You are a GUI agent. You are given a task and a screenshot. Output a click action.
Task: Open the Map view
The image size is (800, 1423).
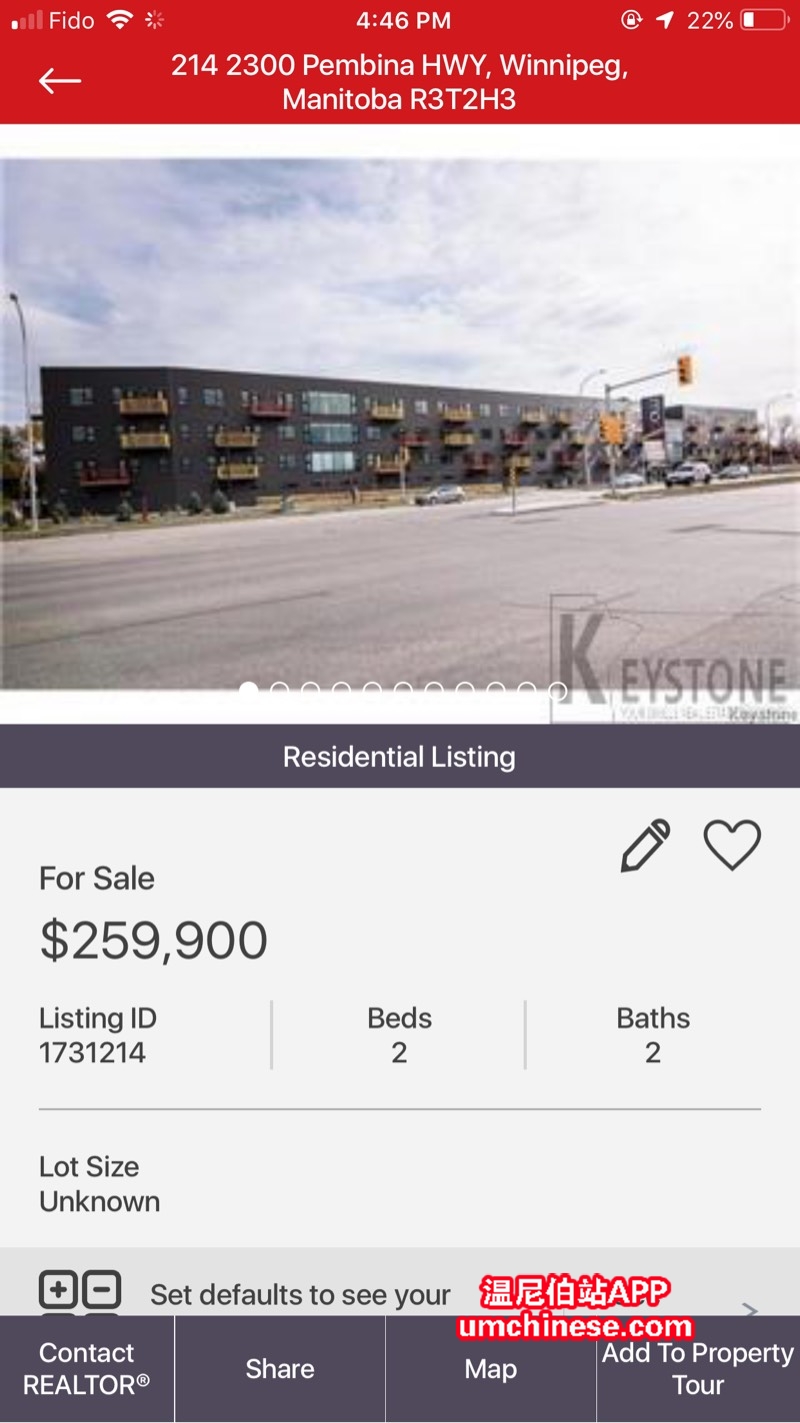pyautogui.click(x=490, y=1369)
